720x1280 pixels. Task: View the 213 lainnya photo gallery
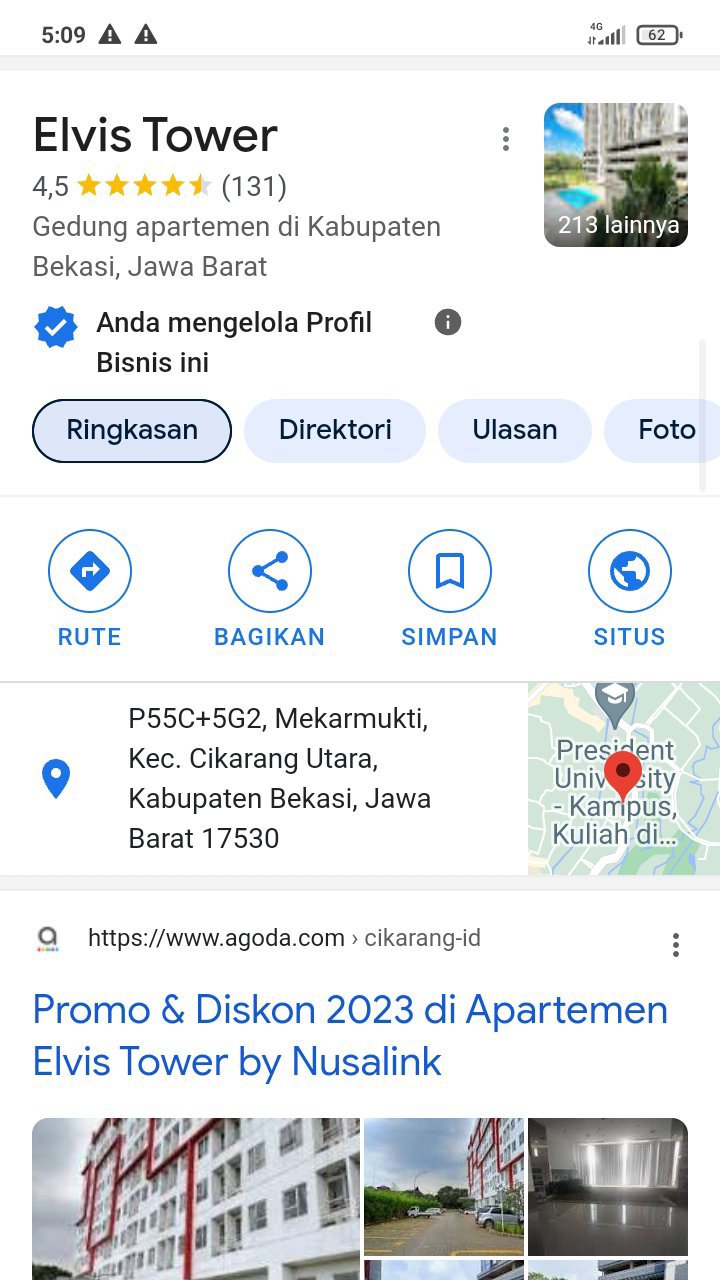[615, 175]
